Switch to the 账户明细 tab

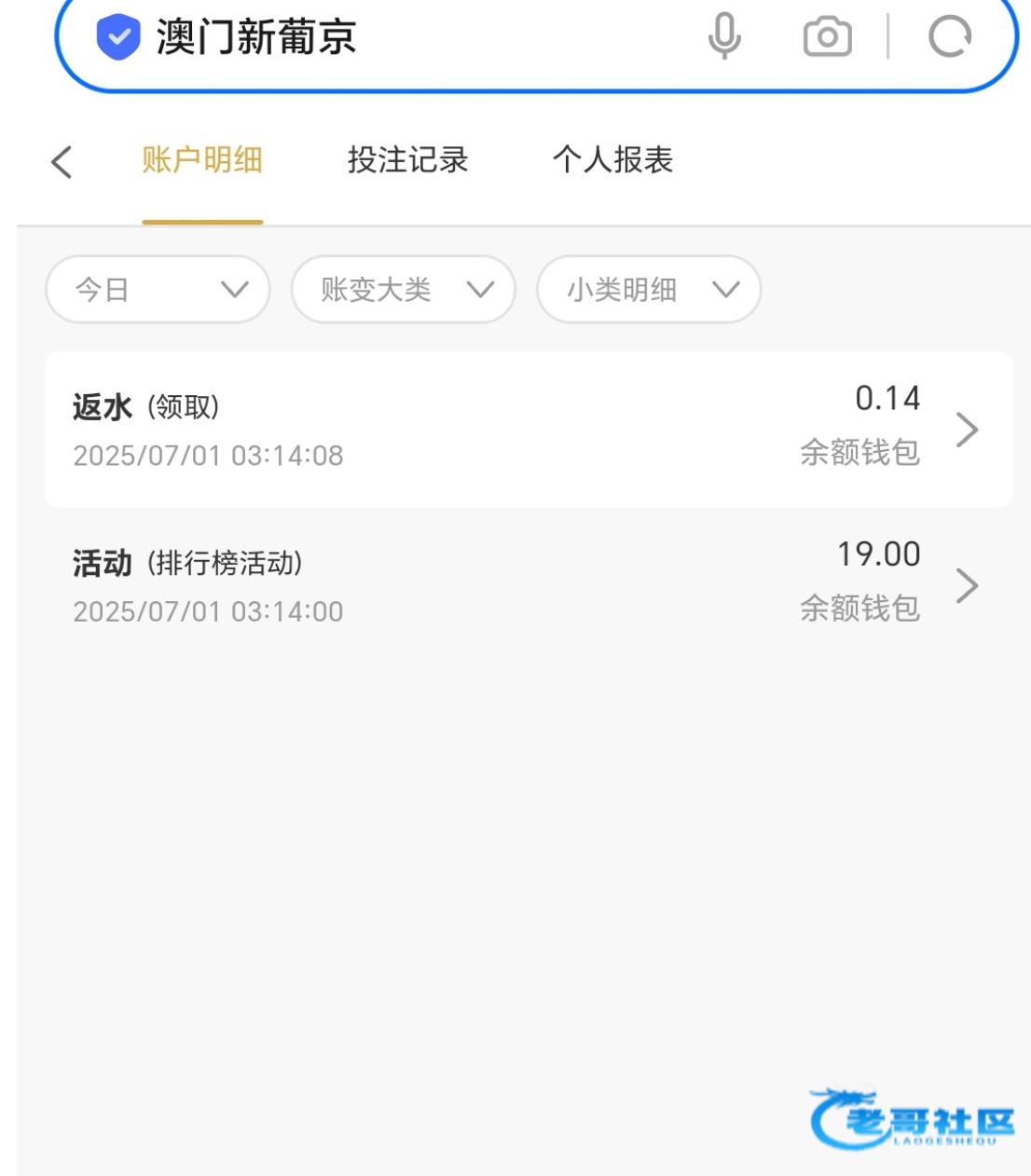202,161
